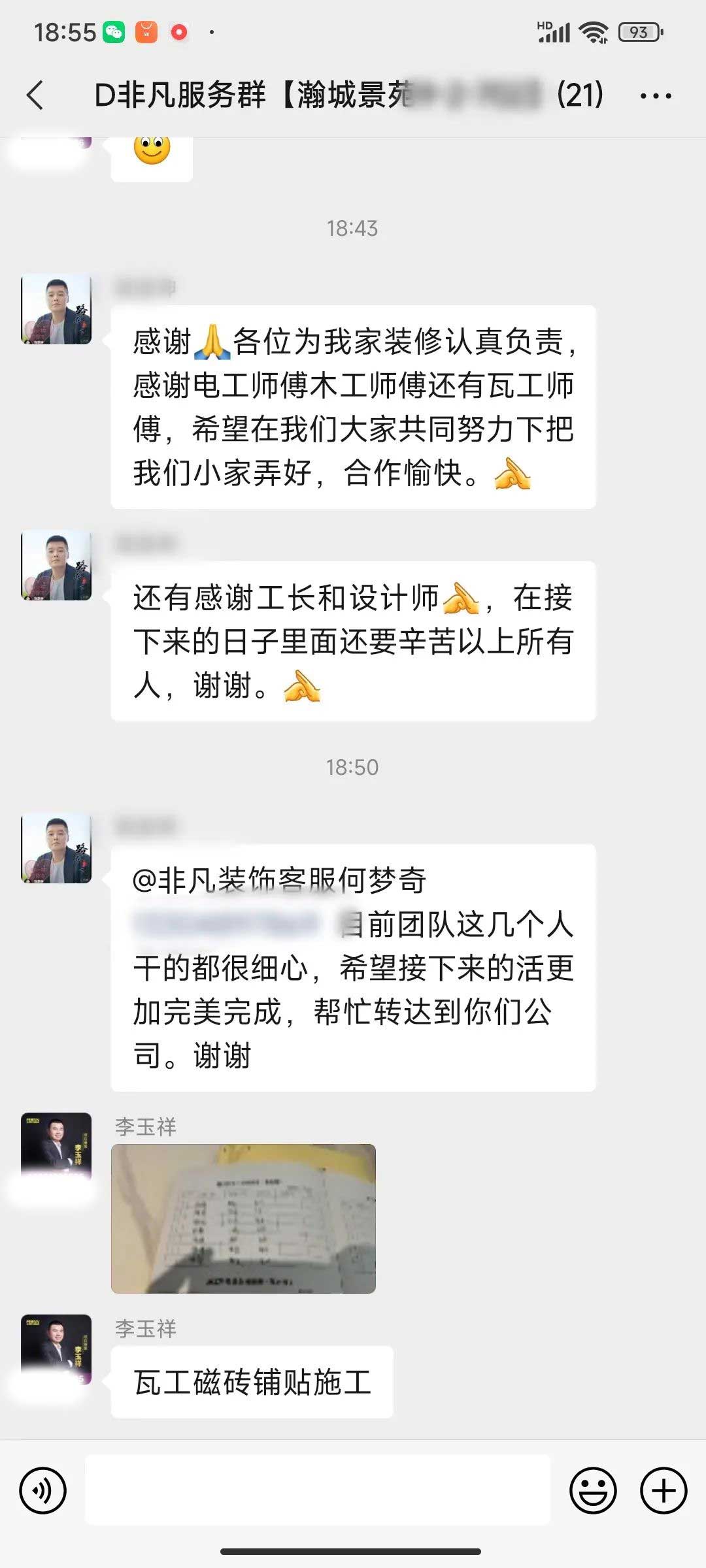The width and height of the screenshot is (706, 1568).
Task: View the photo sent by 李玉祥
Action: click(243, 1218)
